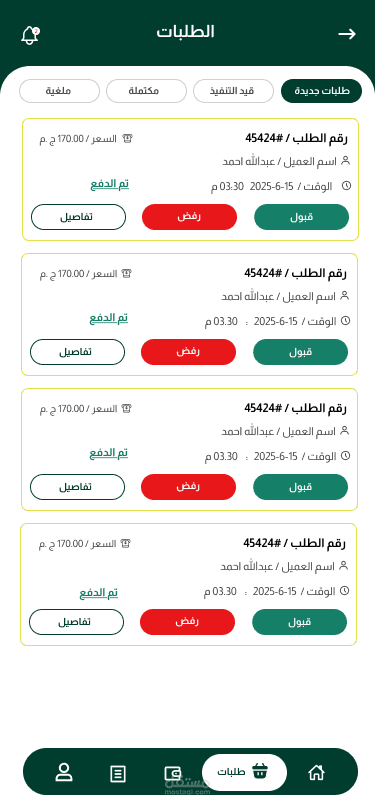375x812 pixels.
Task: Show the ملغية orders tab
Action: [x=59, y=91]
